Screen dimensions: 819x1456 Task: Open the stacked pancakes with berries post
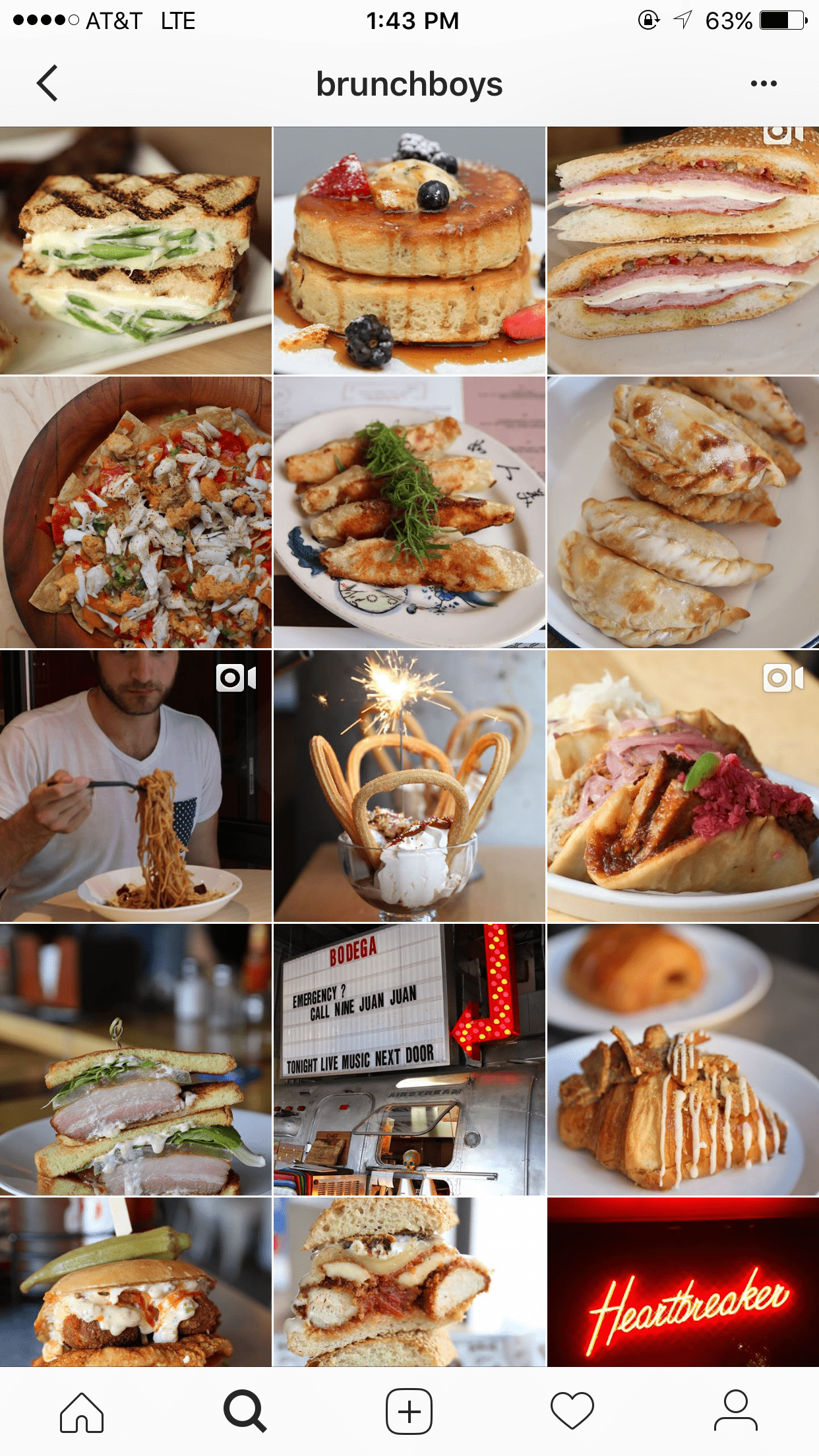409,251
